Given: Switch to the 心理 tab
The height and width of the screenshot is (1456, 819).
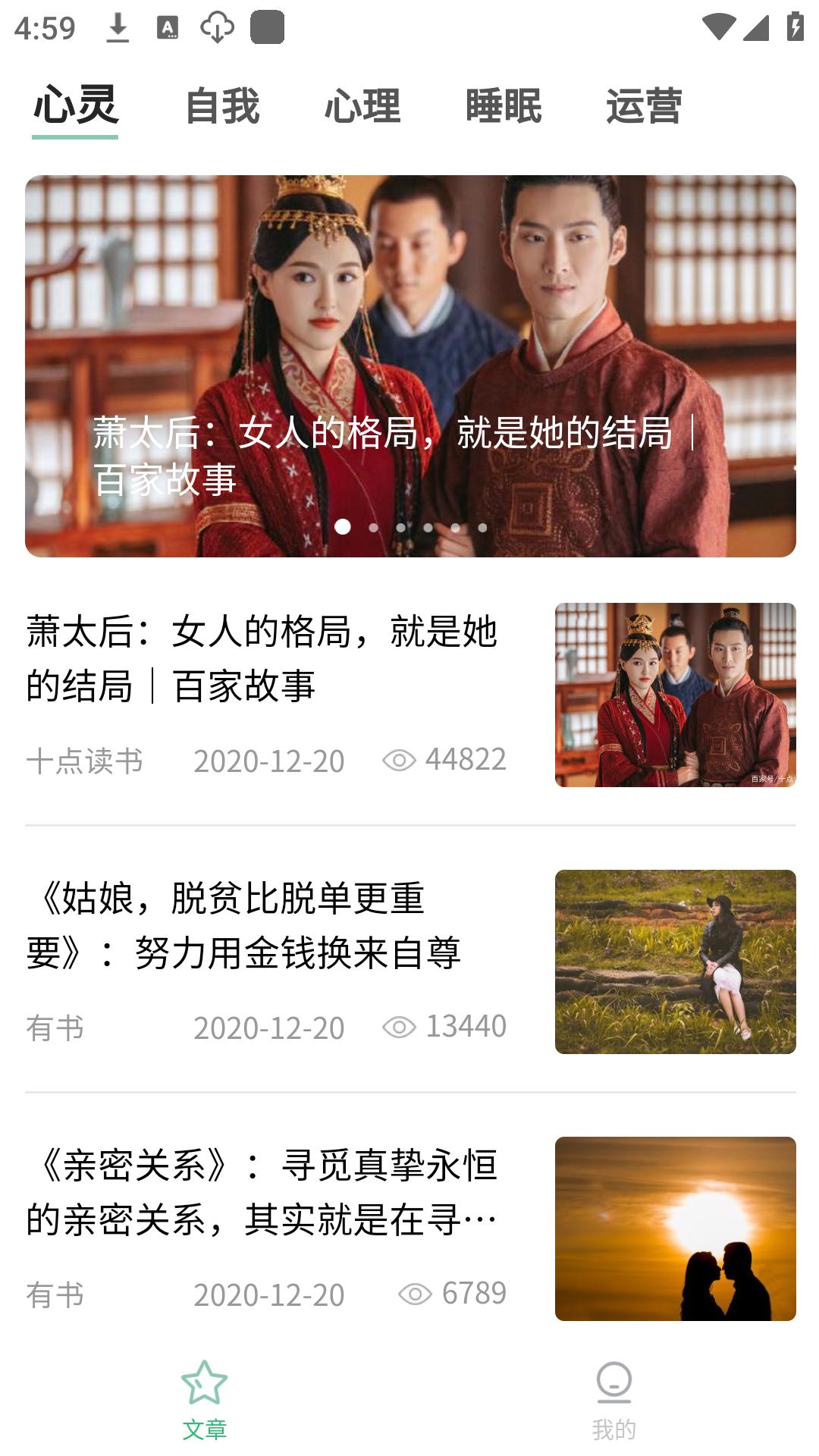Looking at the screenshot, I should pyautogui.click(x=362, y=106).
